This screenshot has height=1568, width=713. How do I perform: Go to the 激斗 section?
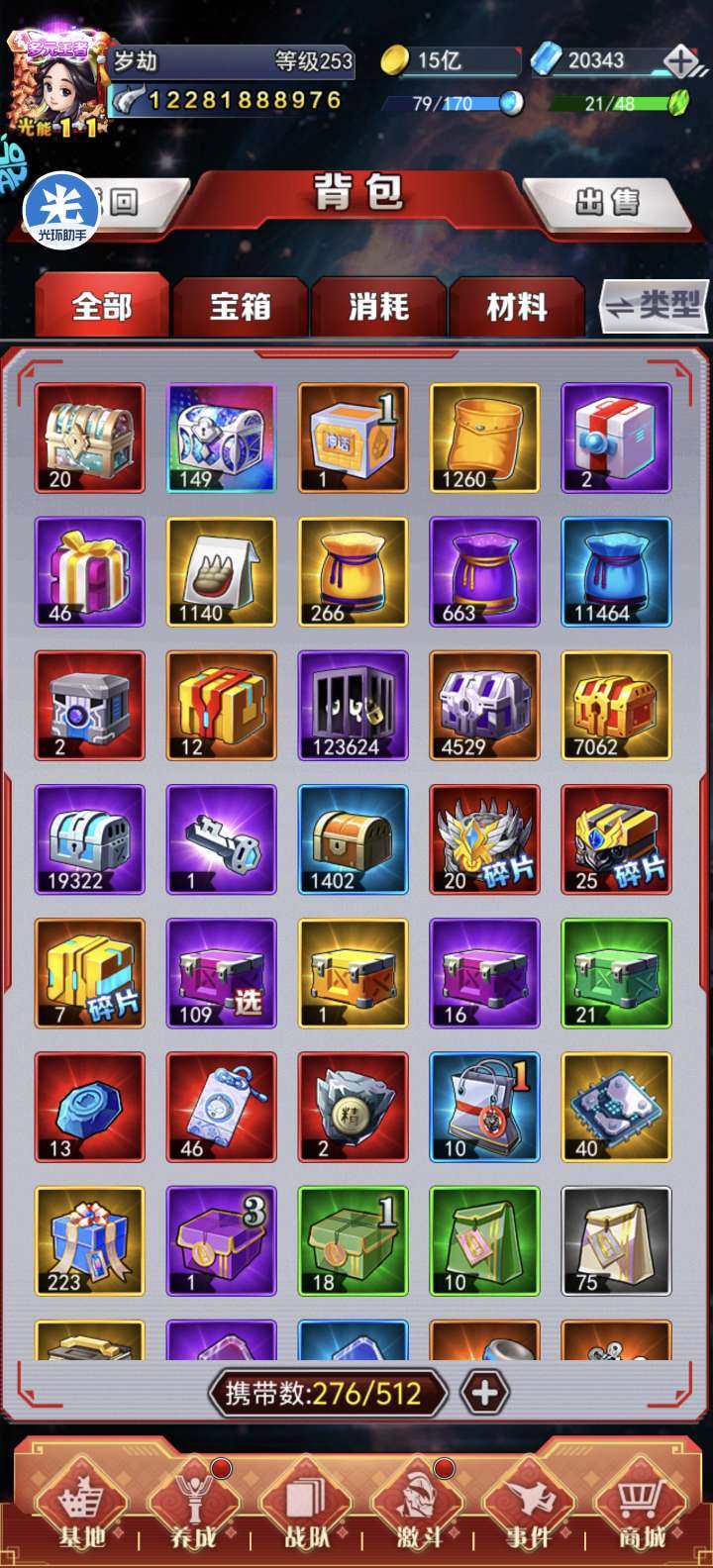tap(418, 1511)
